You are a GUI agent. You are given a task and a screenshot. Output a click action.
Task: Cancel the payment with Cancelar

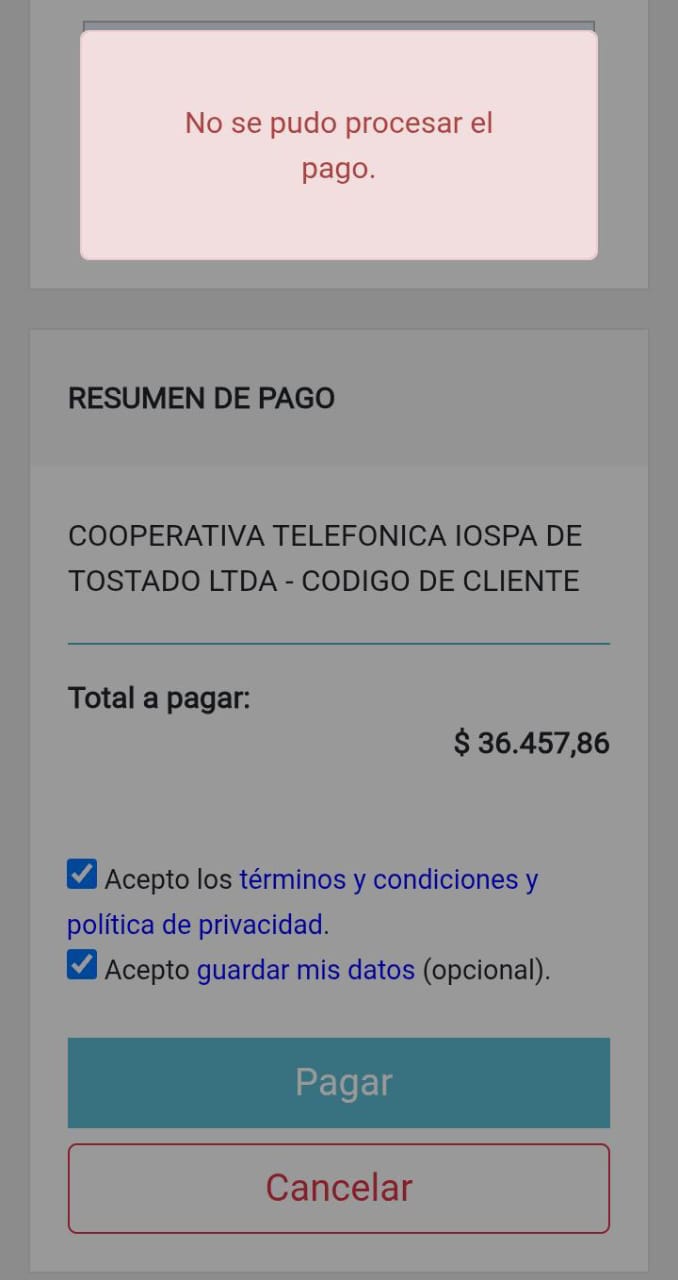click(x=338, y=1188)
